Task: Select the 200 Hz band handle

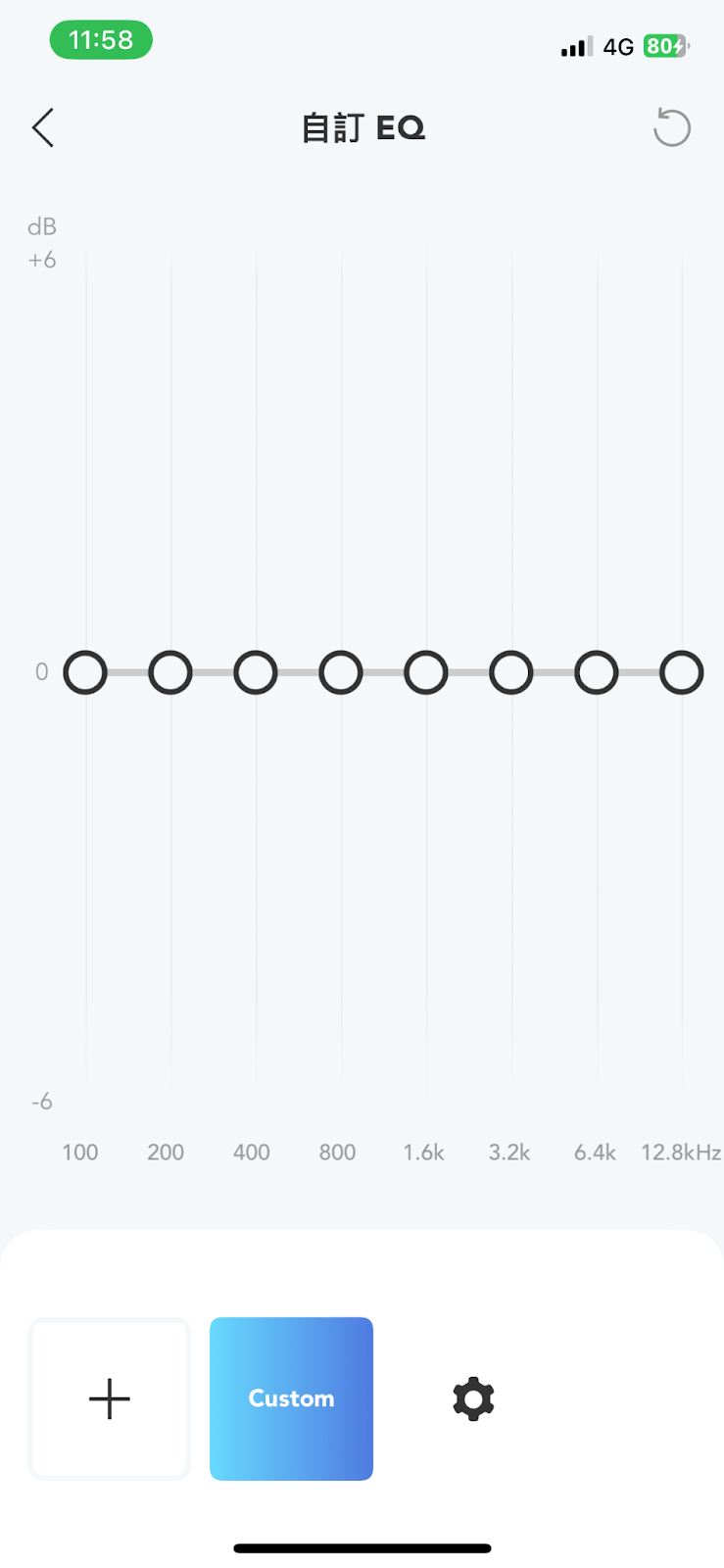Action: point(170,673)
